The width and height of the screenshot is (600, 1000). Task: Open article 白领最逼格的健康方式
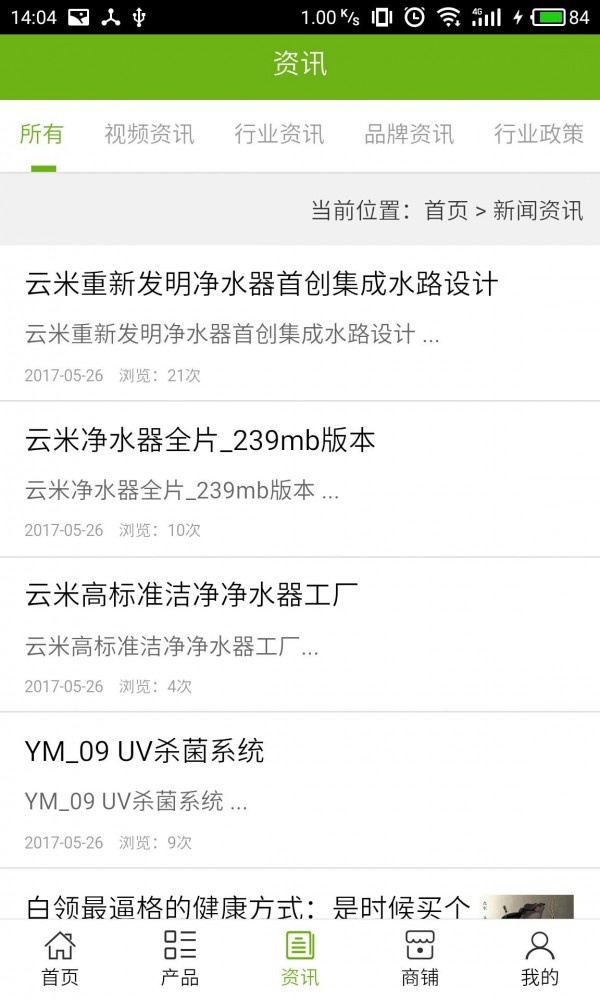300,894
